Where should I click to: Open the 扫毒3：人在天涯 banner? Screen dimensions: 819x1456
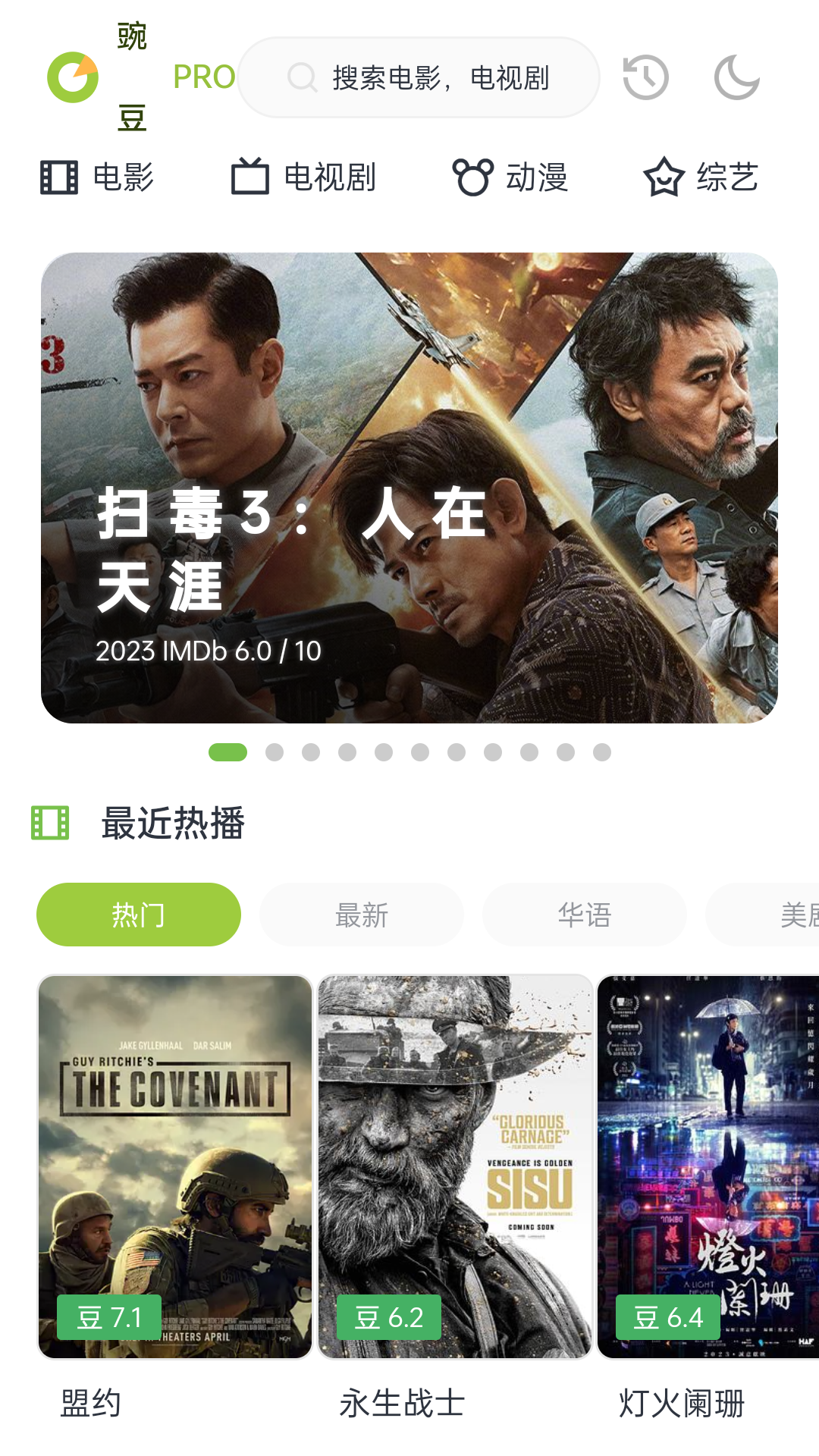[x=409, y=488]
